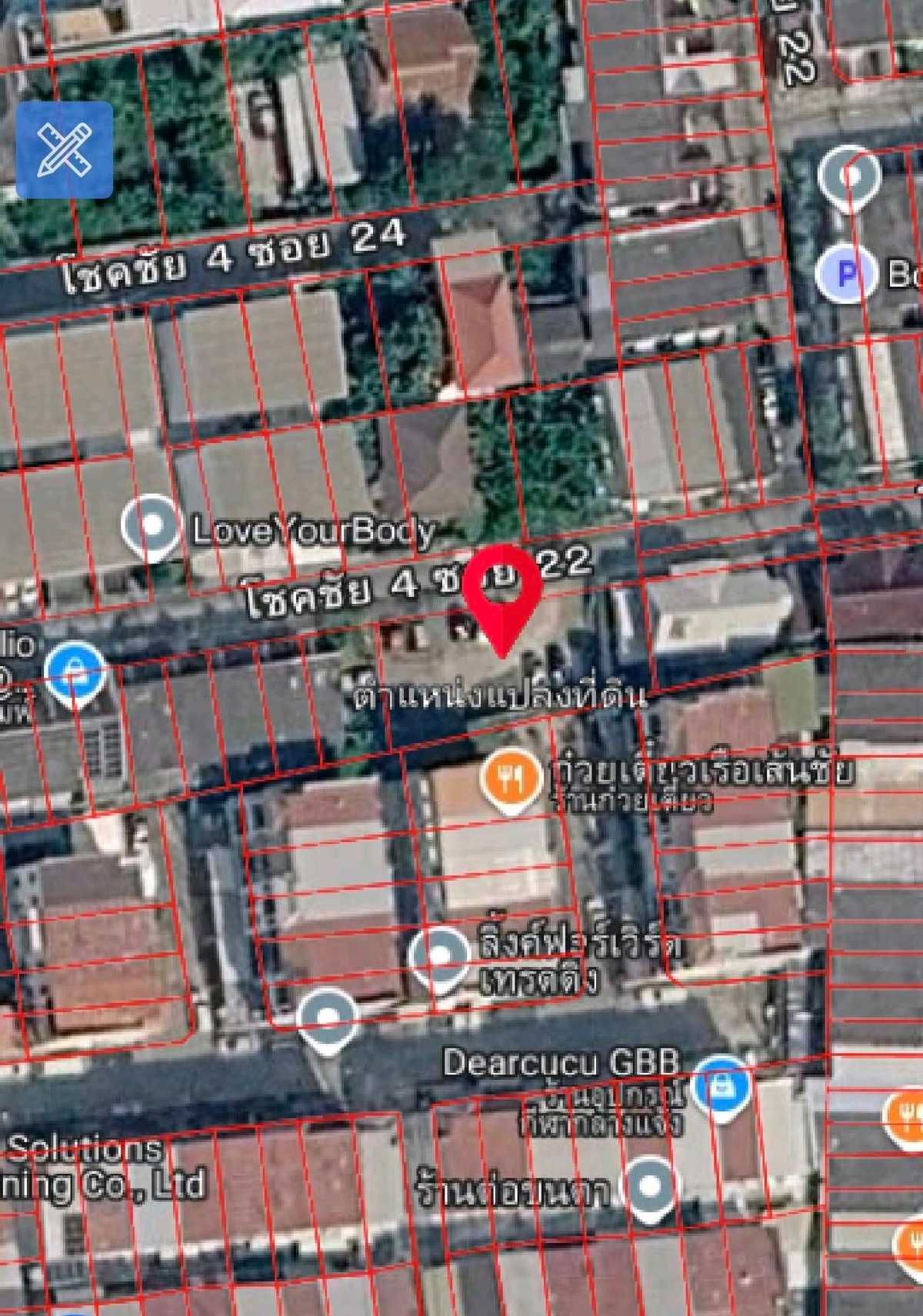Click the LoveYourBody location pin icon
The height and width of the screenshot is (1316, 923).
151,524
